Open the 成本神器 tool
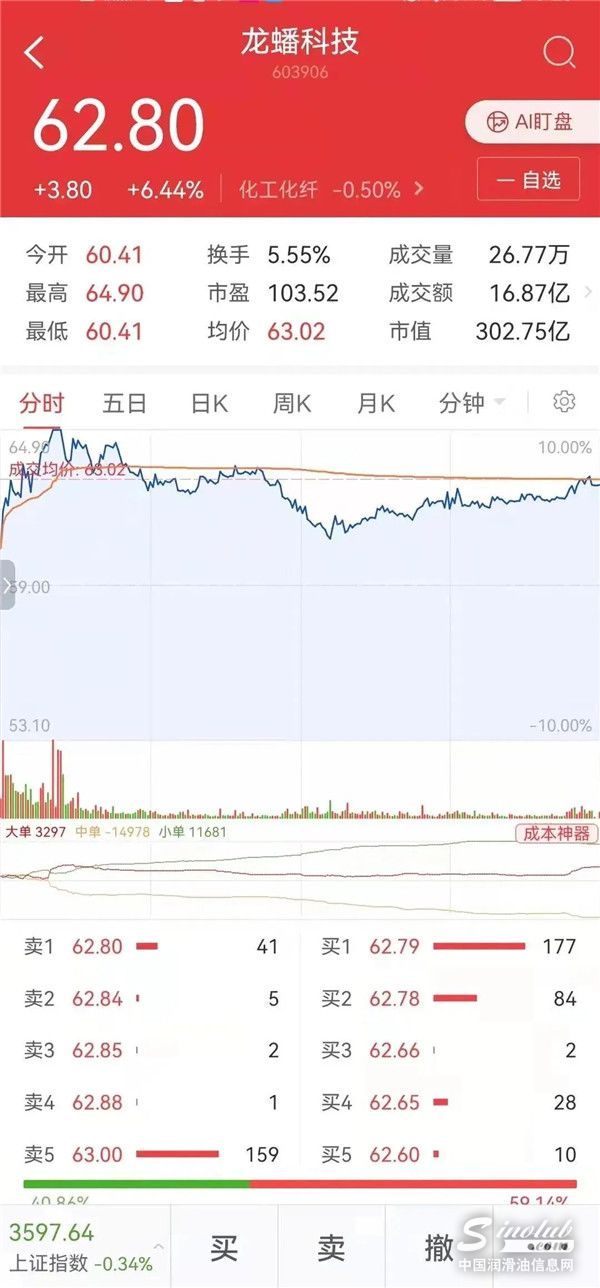Image resolution: width=600 pixels, height=1288 pixels. (557, 833)
